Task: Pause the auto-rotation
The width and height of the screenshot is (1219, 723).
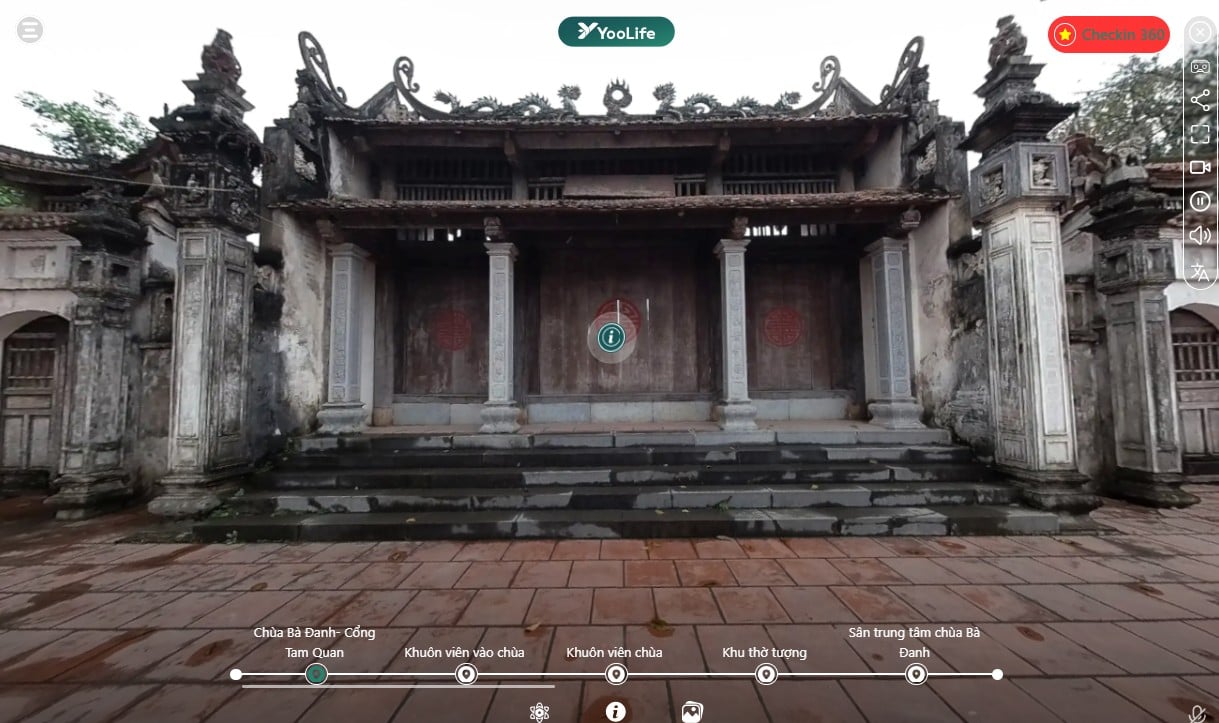Action: coord(1200,201)
